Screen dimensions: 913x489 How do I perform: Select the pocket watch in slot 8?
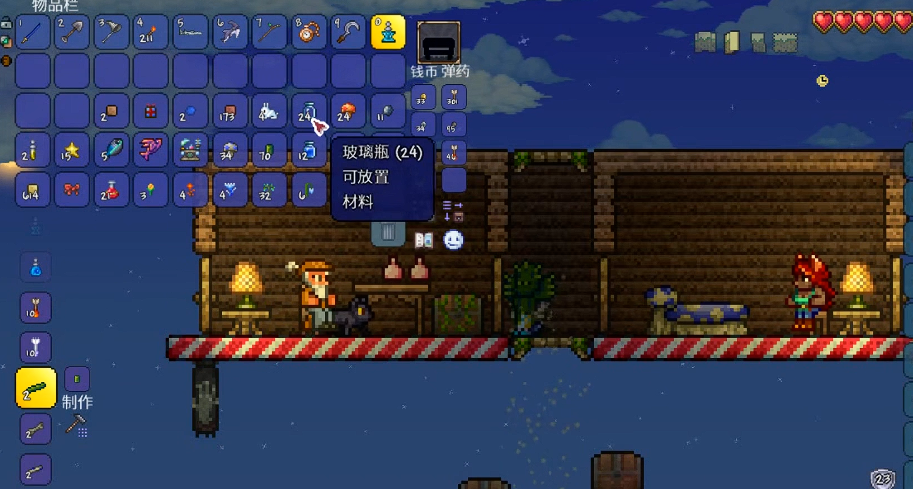pyautogui.click(x=309, y=32)
